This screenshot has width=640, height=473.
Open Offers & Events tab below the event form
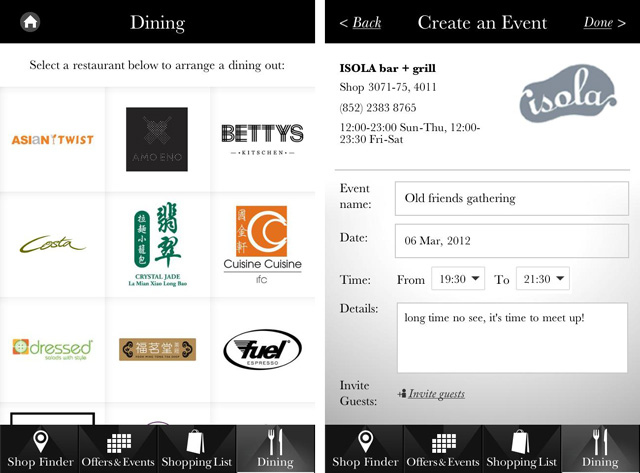point(443,448)
